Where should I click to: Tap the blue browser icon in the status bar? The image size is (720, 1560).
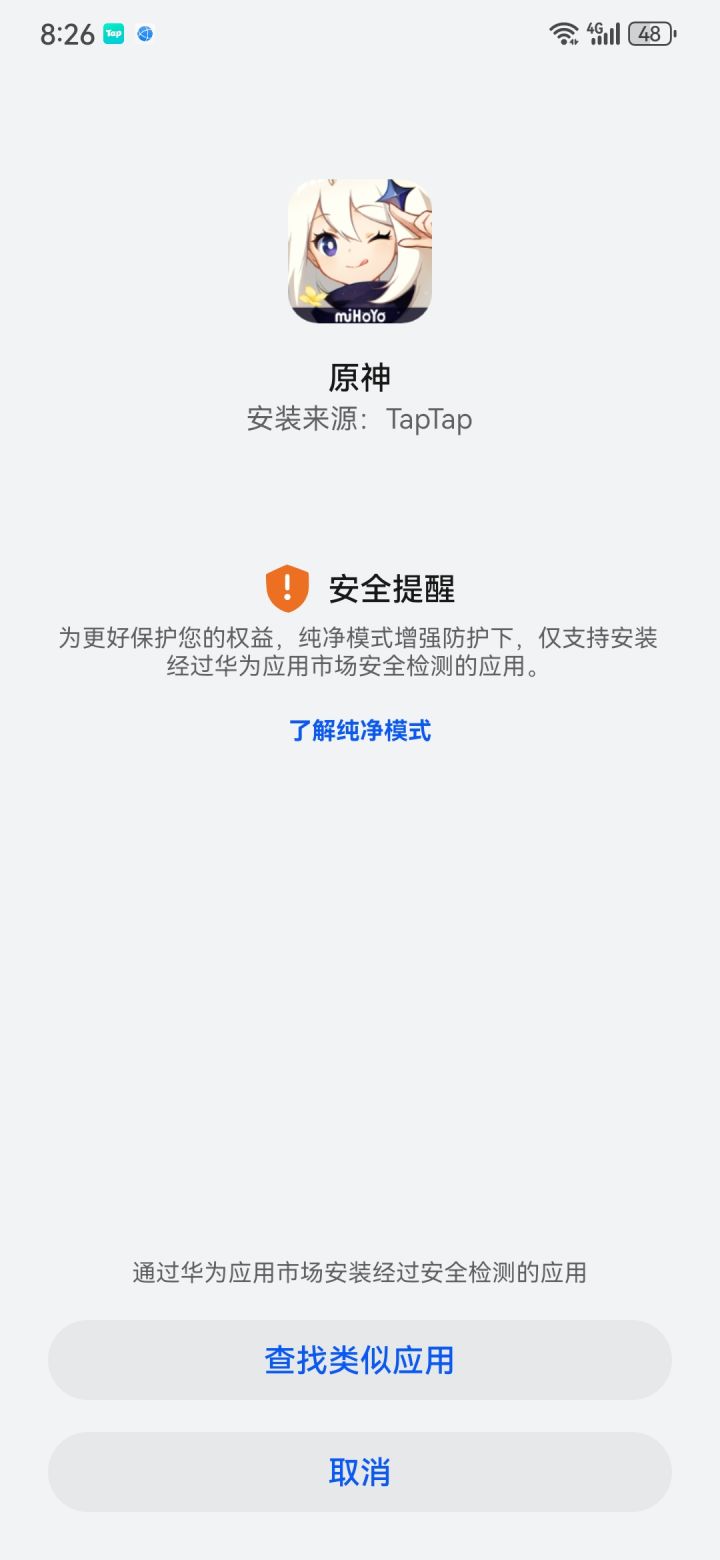[145, 33]
